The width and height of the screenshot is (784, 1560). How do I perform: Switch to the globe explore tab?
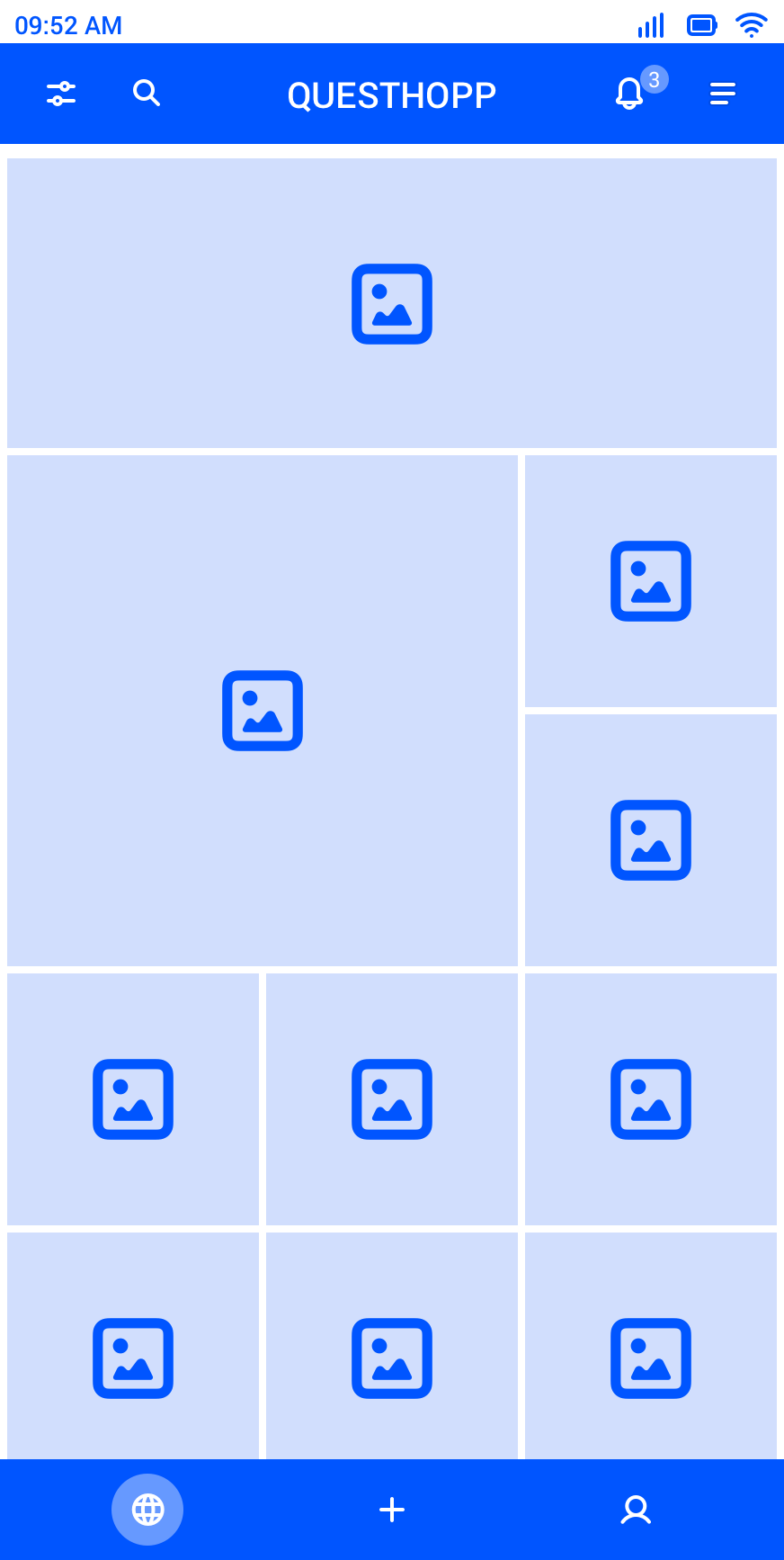(x=147, y=1510)
